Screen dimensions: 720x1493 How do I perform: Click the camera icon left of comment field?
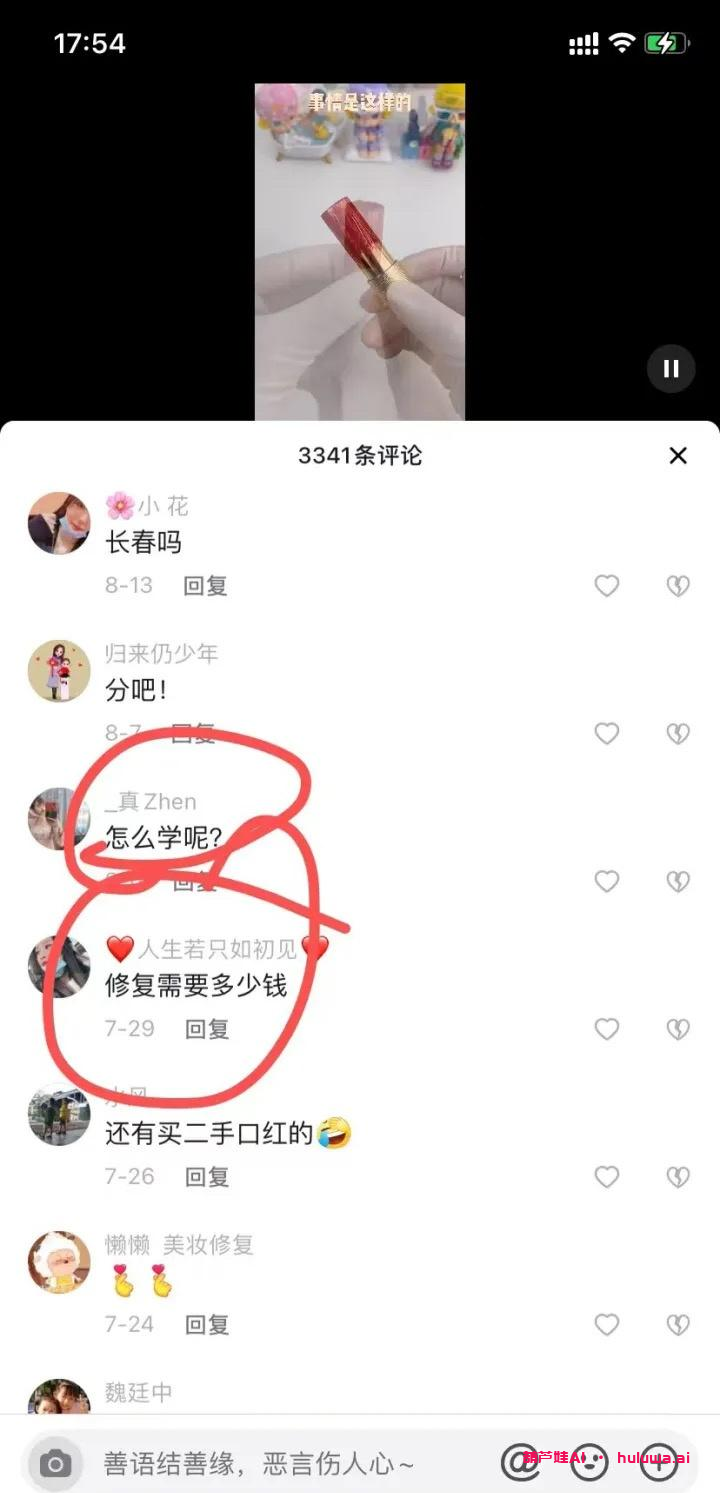[55, 1462]
